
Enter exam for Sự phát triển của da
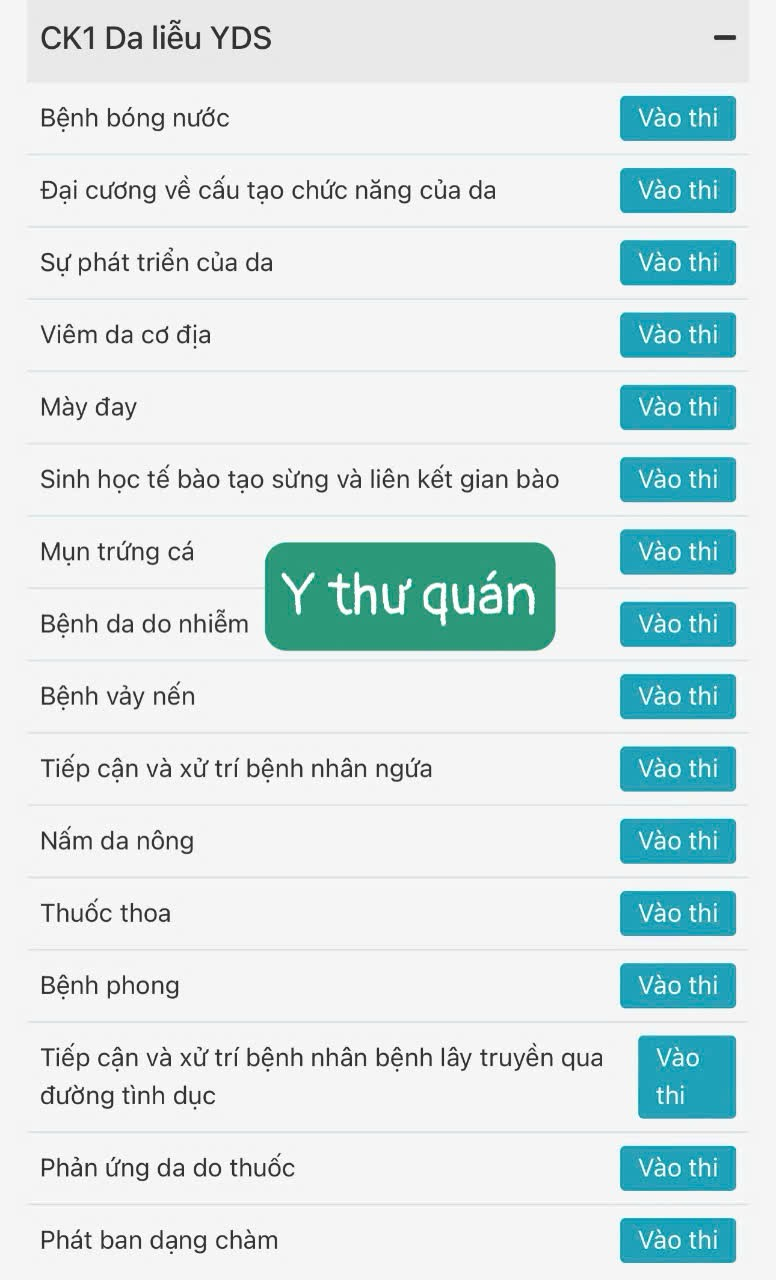677,262
